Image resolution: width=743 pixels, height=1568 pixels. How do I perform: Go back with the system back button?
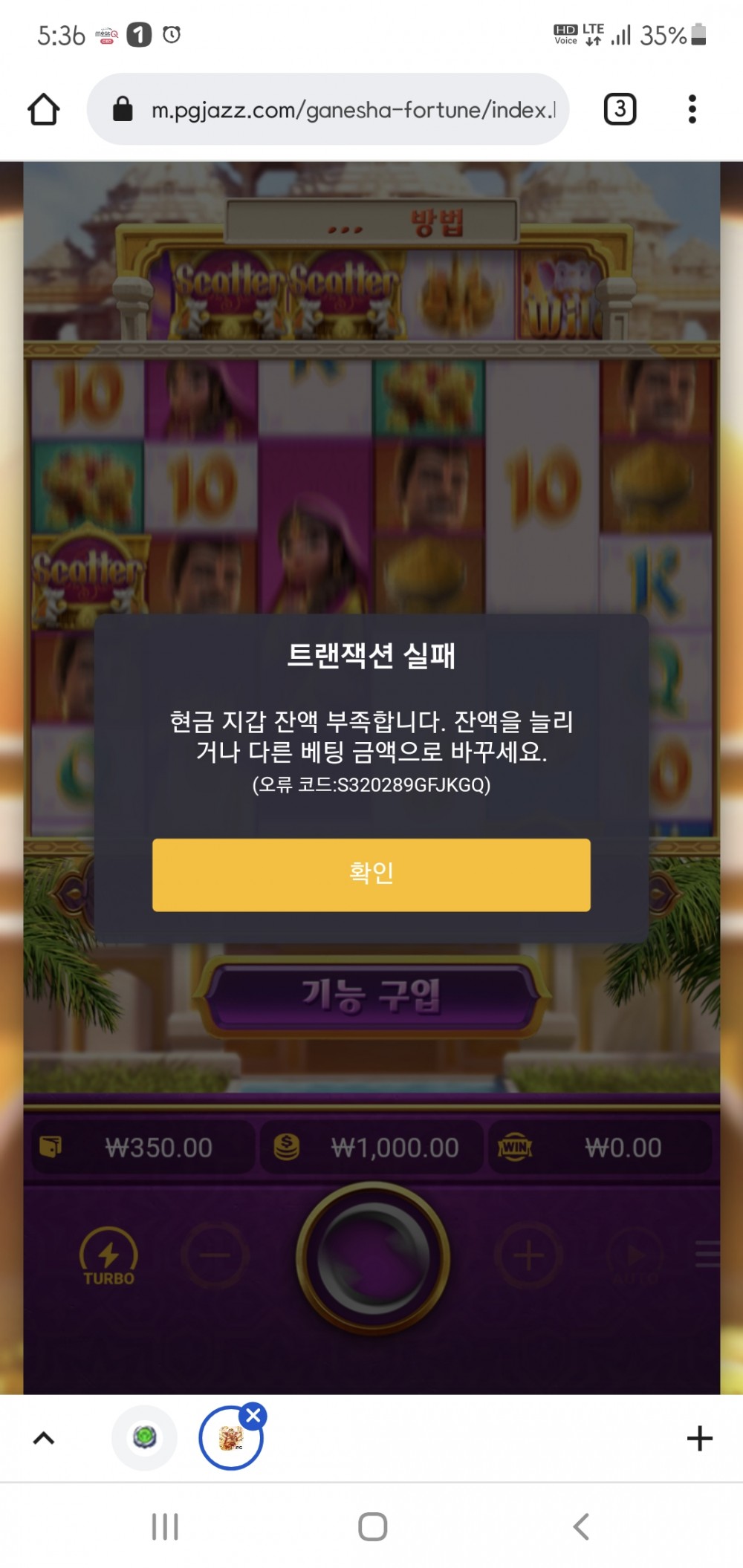(581, 1527)
